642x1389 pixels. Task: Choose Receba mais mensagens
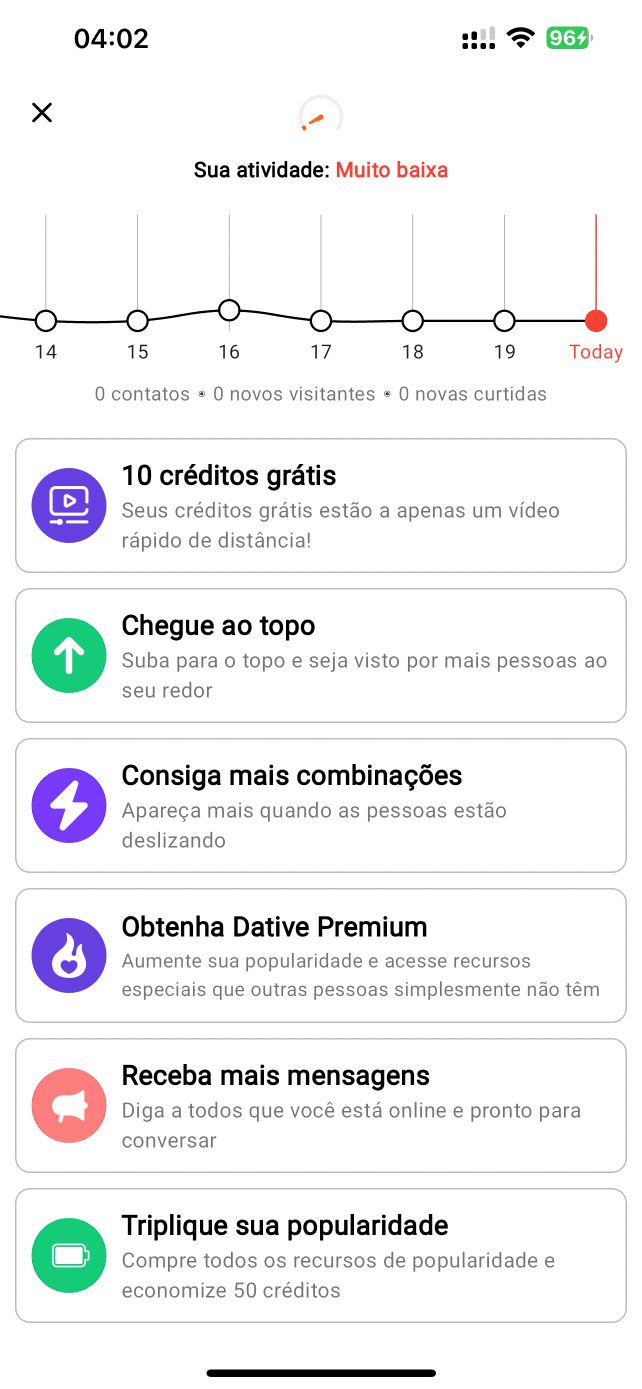[320, 1106]
